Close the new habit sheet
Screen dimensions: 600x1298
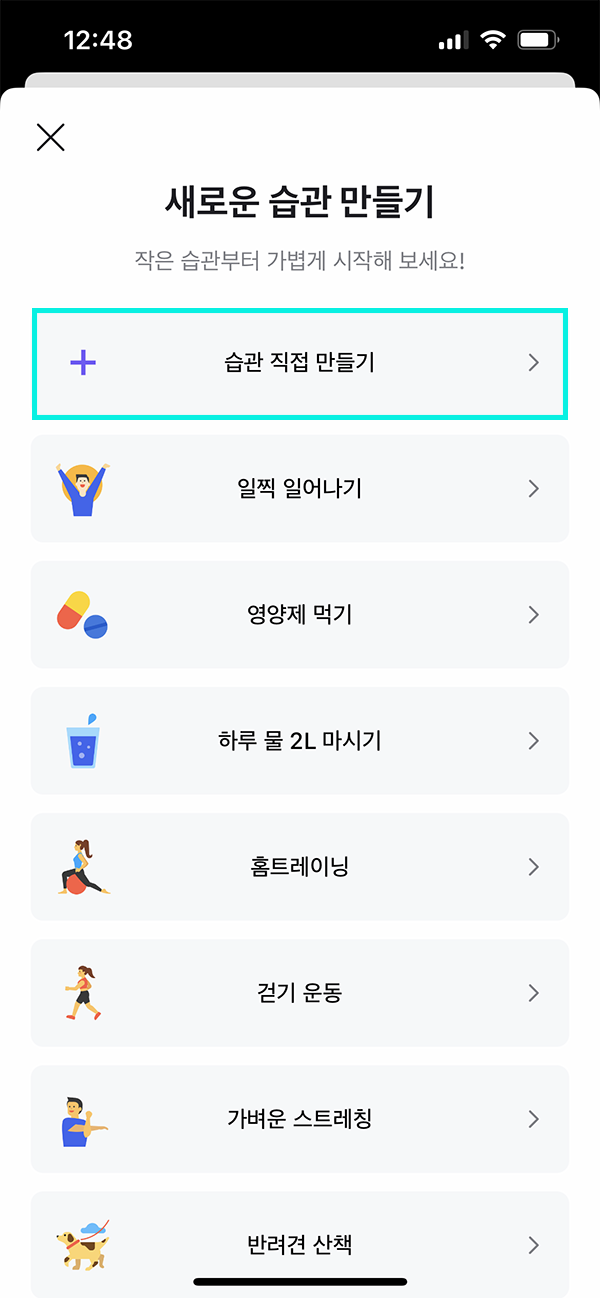click(x=50, y=137)
